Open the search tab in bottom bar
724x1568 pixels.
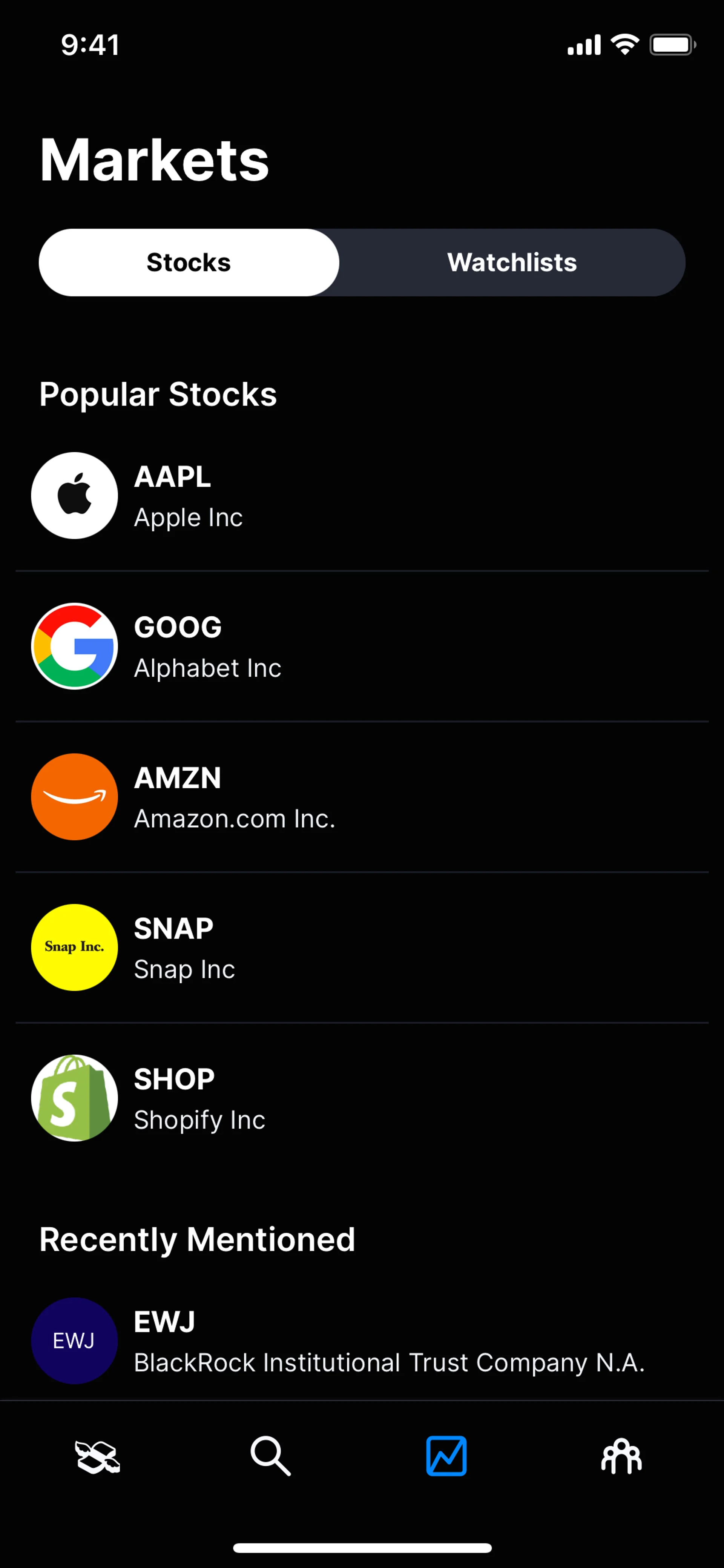coord(271,1456)
